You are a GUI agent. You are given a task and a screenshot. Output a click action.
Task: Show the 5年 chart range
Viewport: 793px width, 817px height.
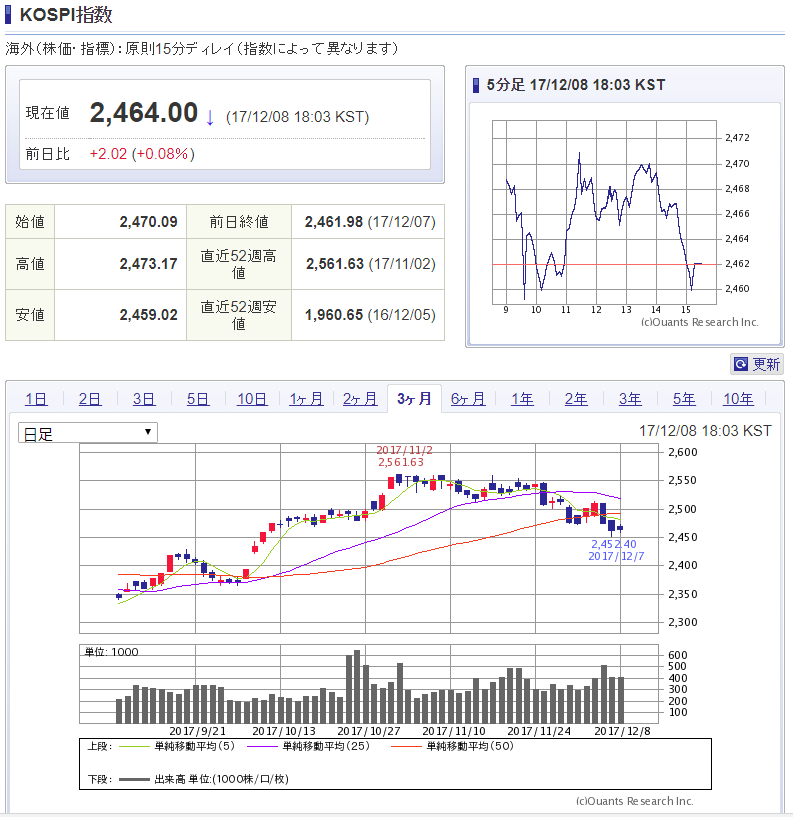[684, 399]
